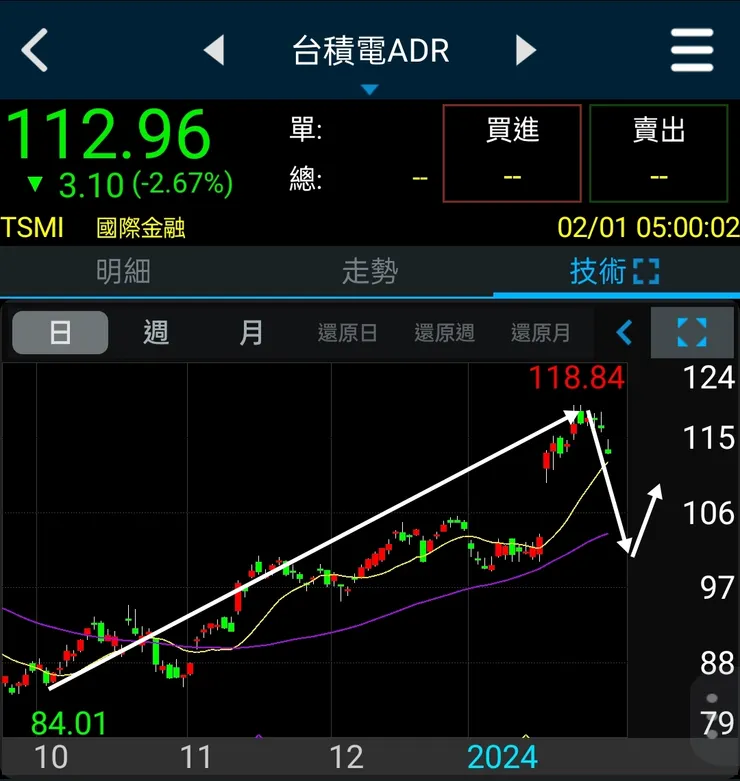Open stock detail with downward arrow under title
740x781 pixels.
tap(370, 88)
